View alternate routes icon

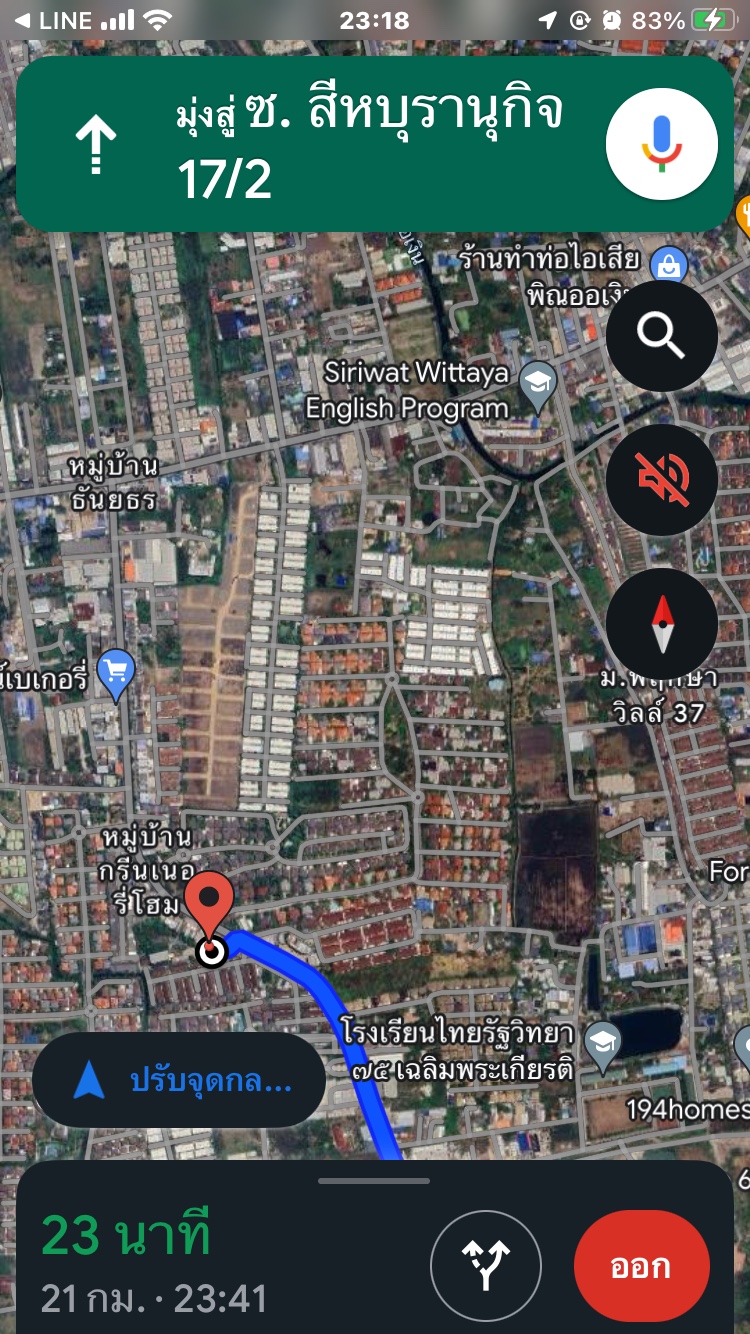tap(485, 1265)
